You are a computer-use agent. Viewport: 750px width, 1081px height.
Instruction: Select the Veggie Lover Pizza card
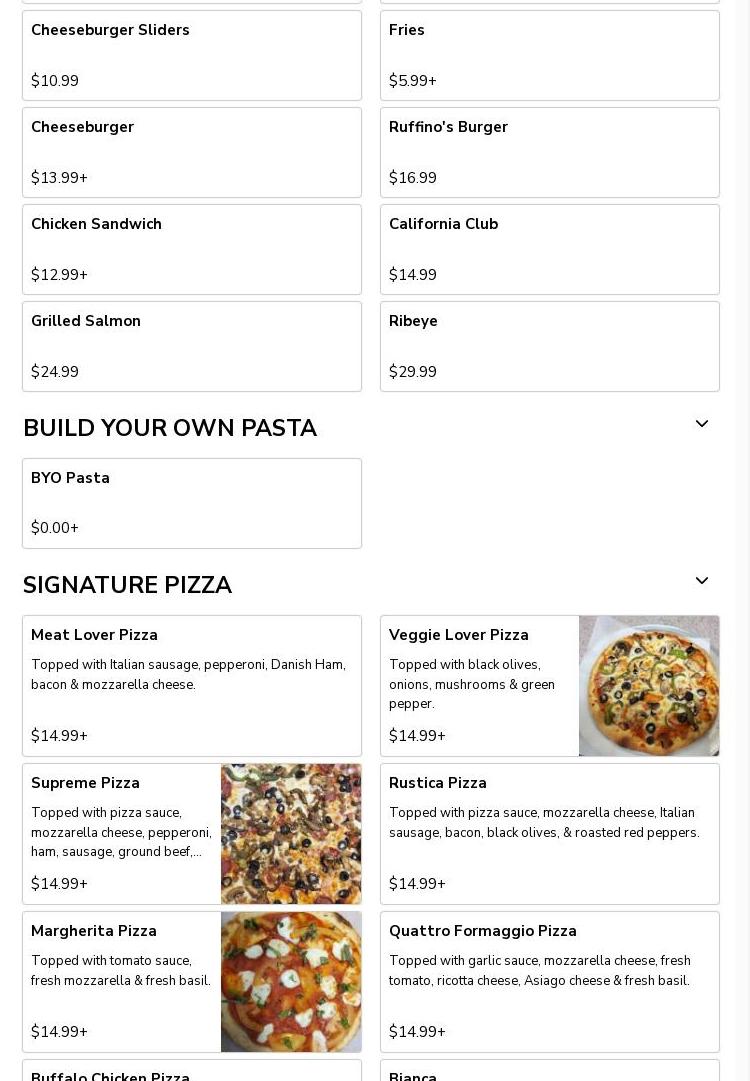click(x=549, y=685)
